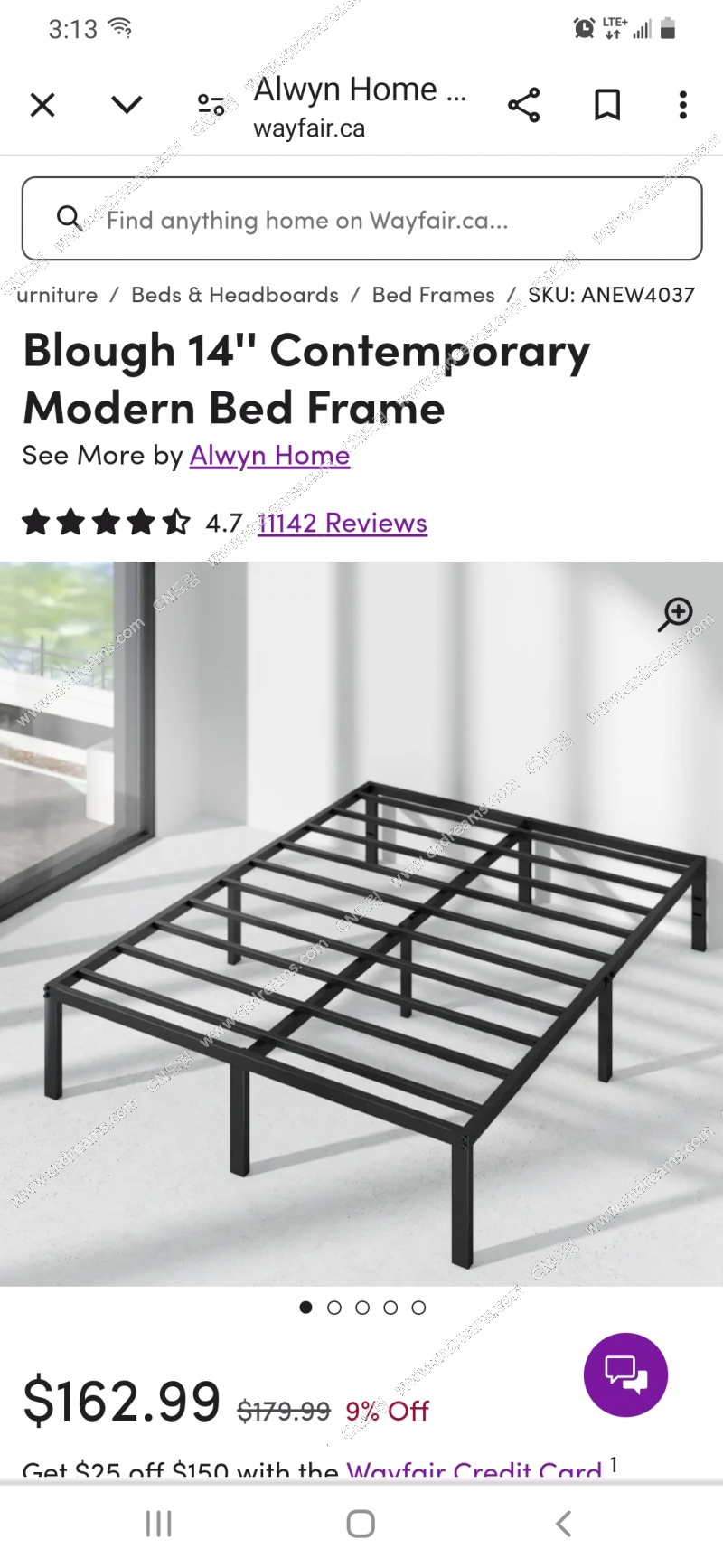Screen dimensions: 723x1568
Task: Expand the dropdown chevron in the top bar
Action: [127, 105]
